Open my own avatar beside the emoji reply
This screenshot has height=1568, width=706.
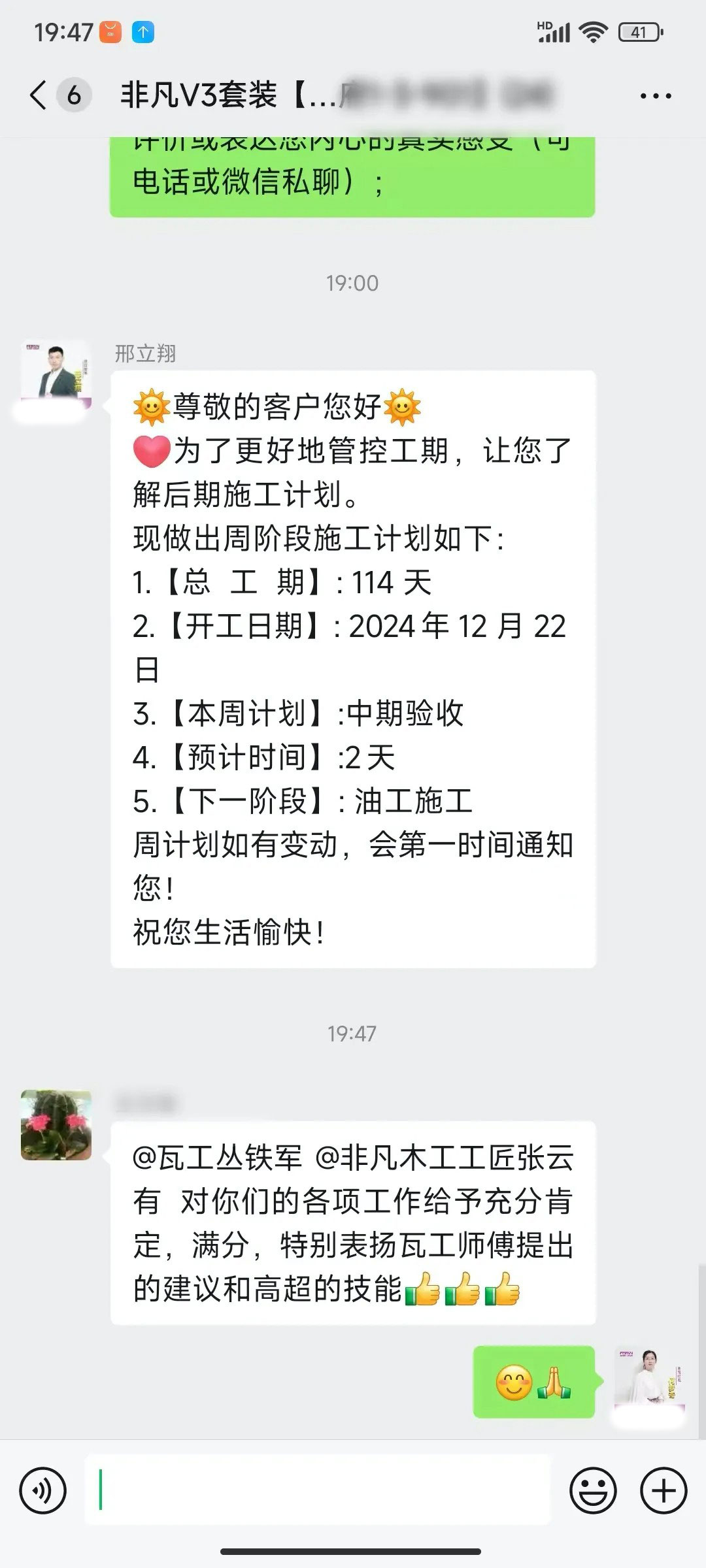coord(648,1380)
